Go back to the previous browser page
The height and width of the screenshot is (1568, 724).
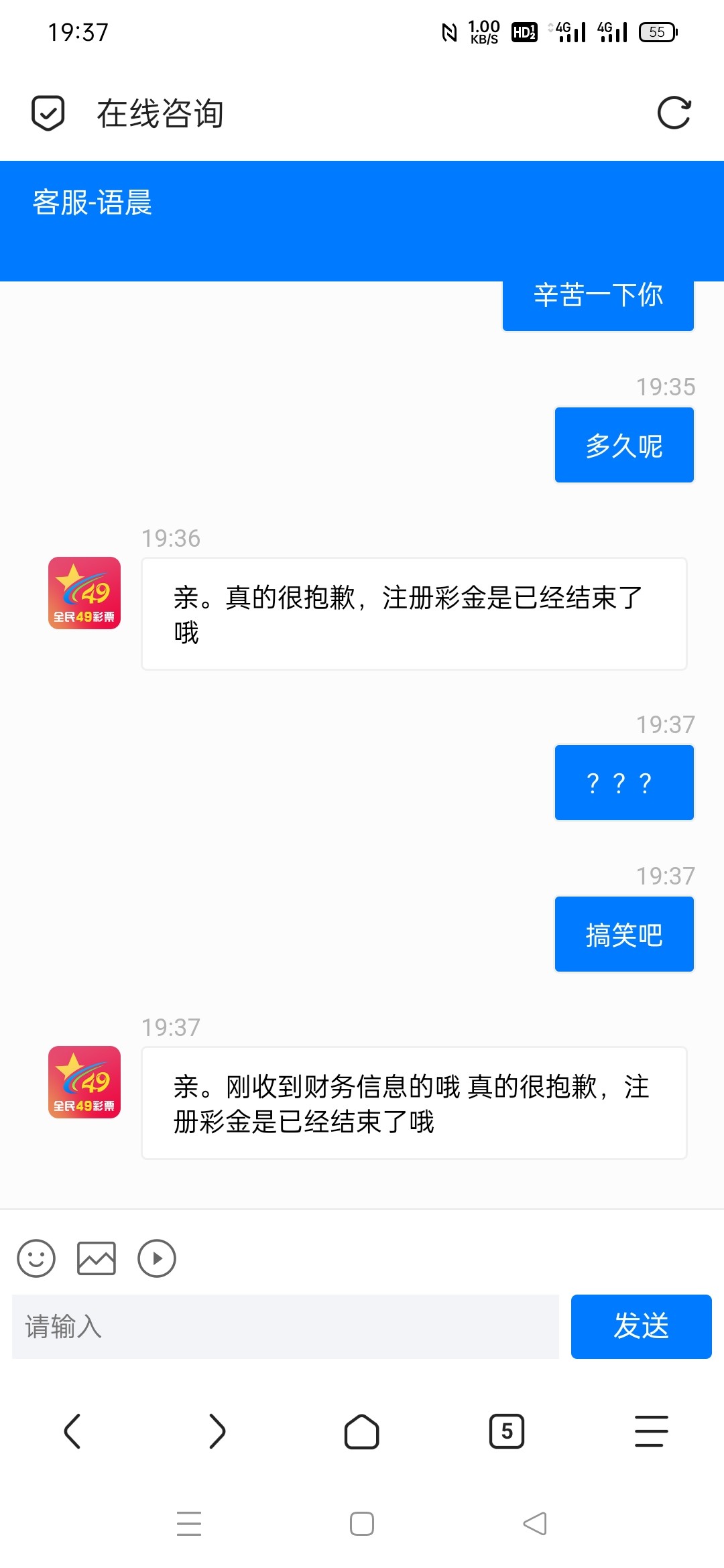pos(72,1431)
